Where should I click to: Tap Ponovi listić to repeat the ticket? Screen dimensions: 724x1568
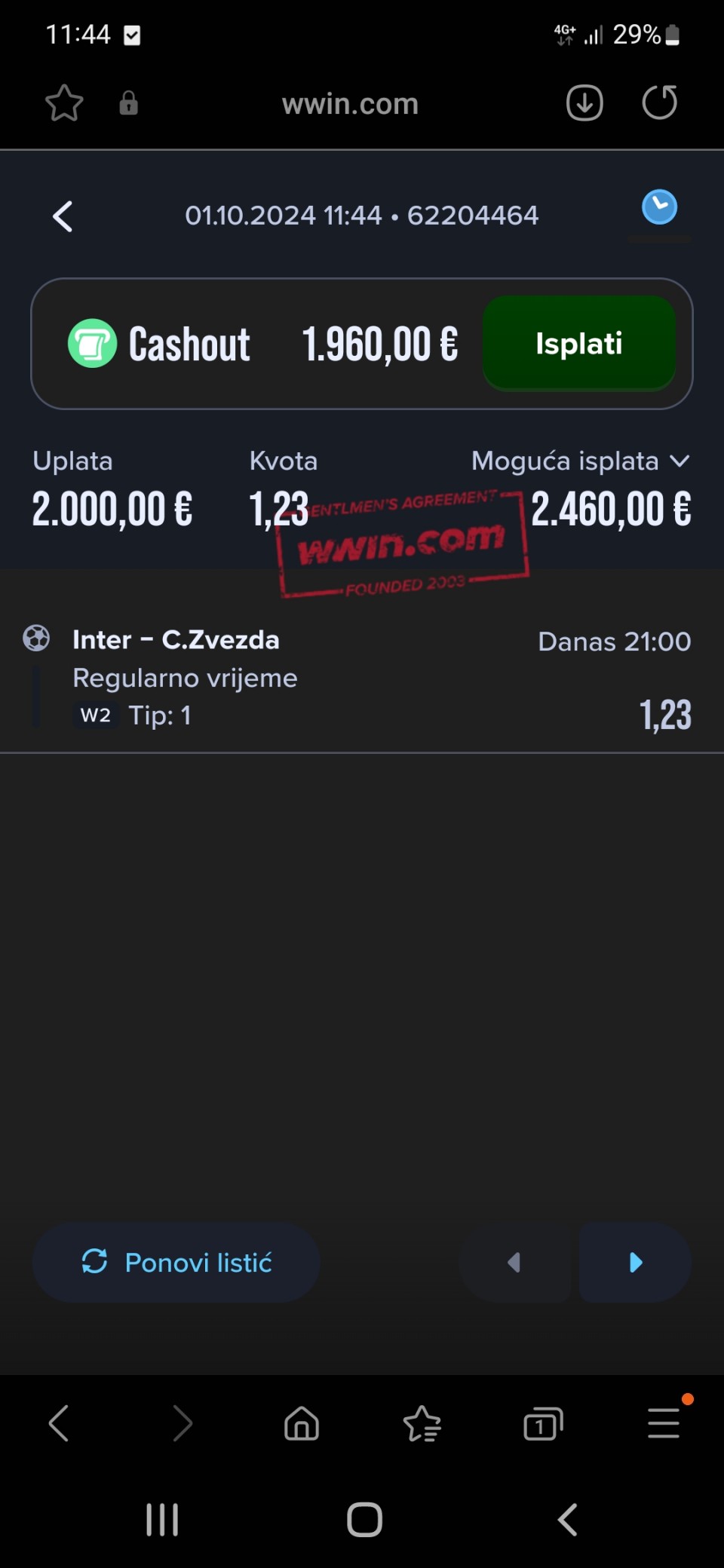click(x=176, y=1262)
